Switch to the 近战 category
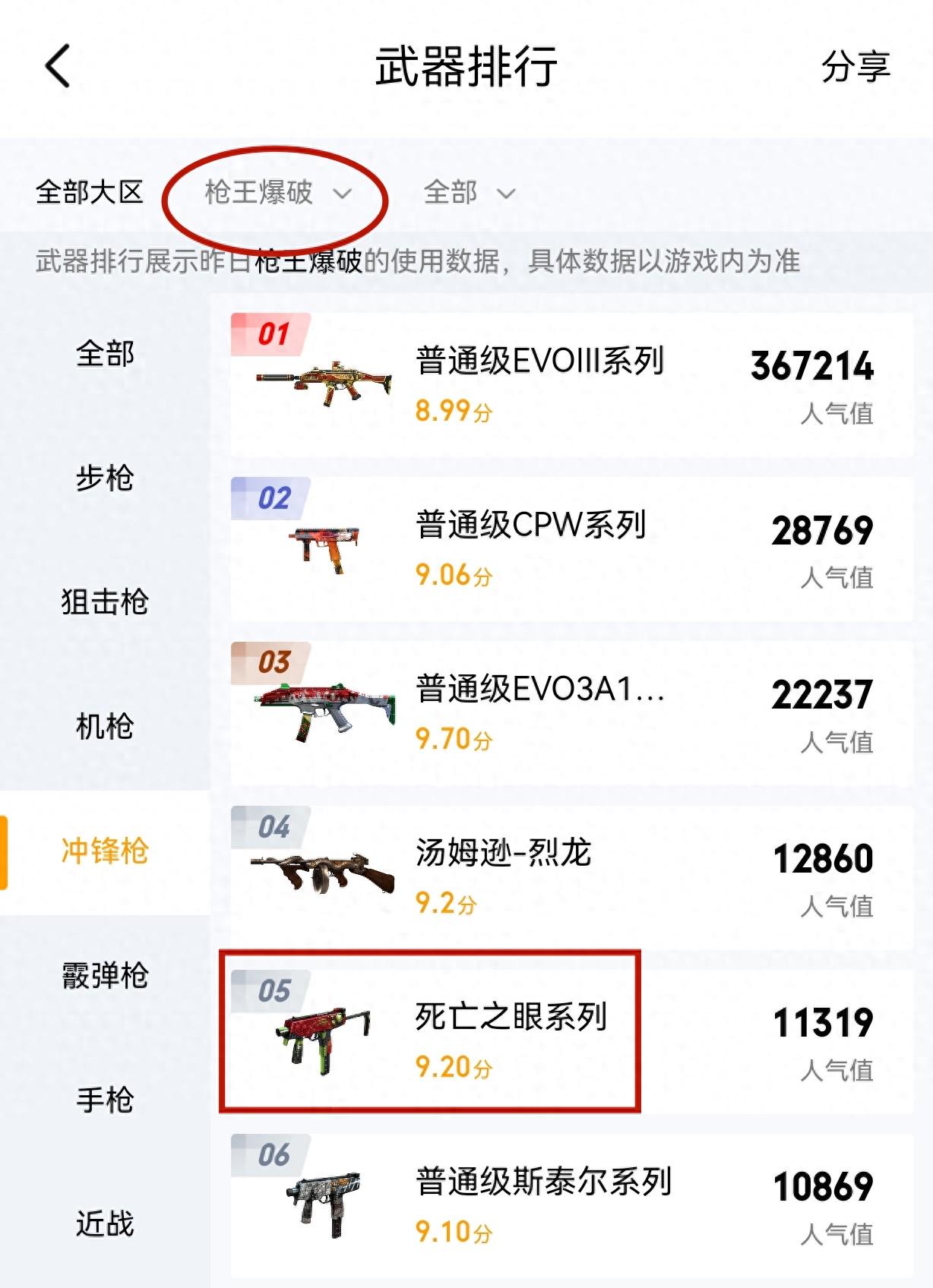This screenshot has height=1288, width=933. point(105,1223)
